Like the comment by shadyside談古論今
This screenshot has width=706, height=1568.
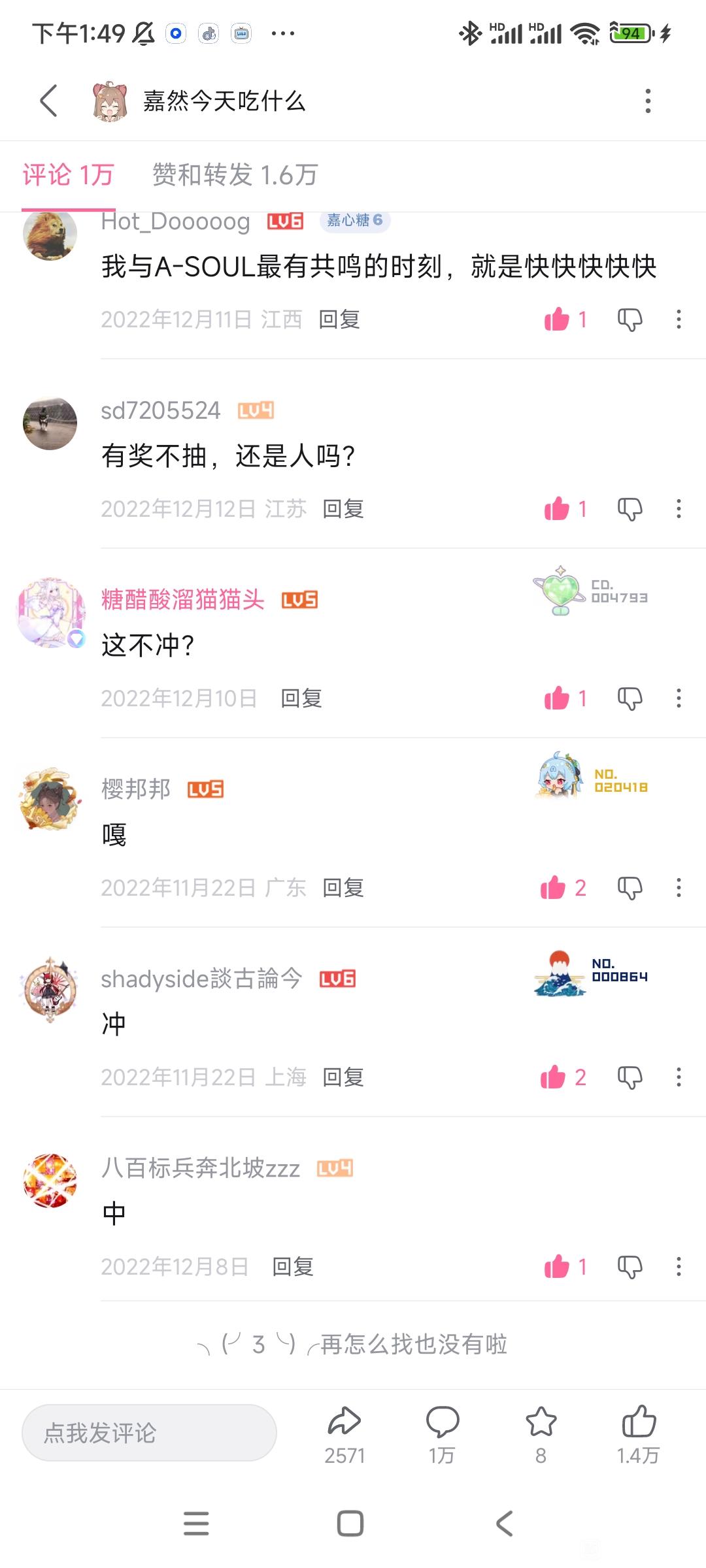pos(553,1077)
